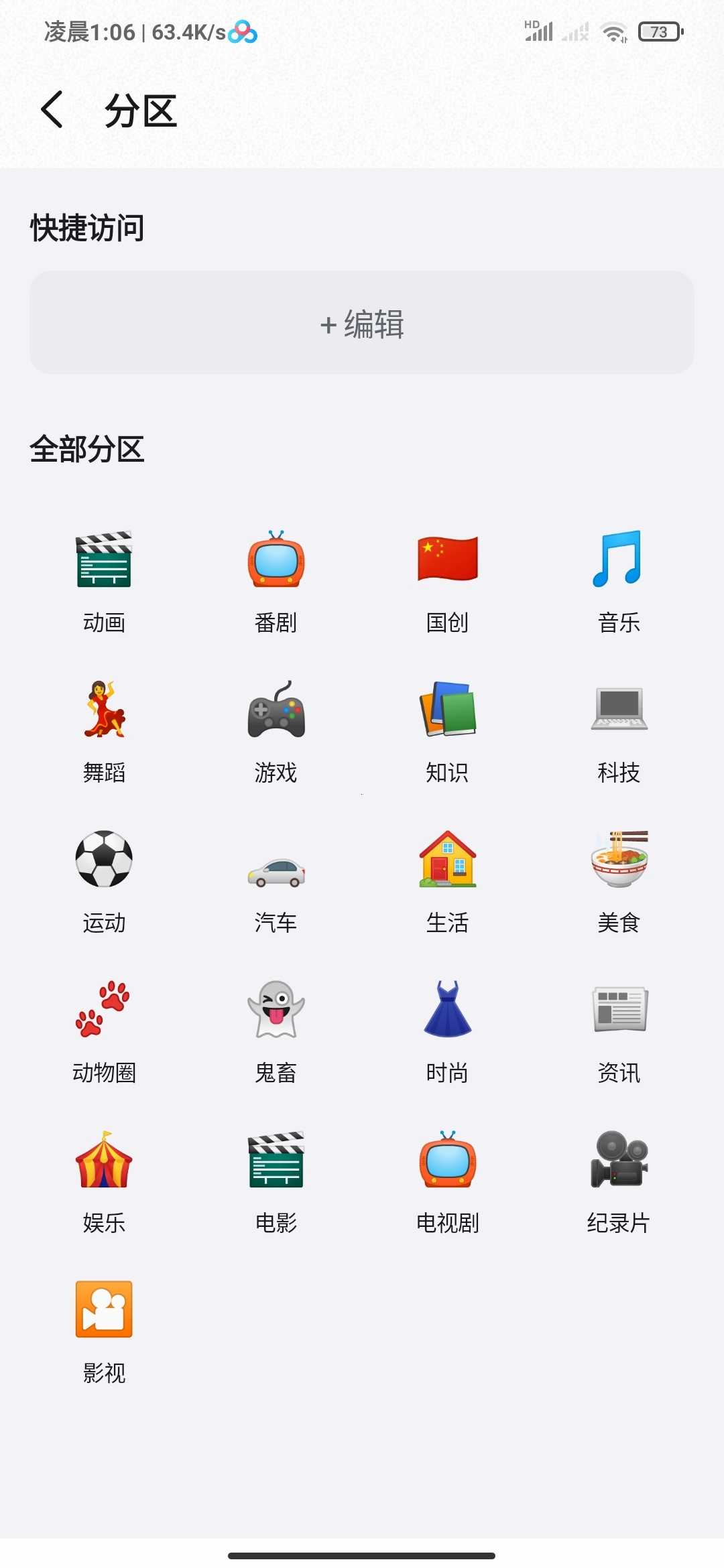Choose the 美食 section

click(619, 880)
